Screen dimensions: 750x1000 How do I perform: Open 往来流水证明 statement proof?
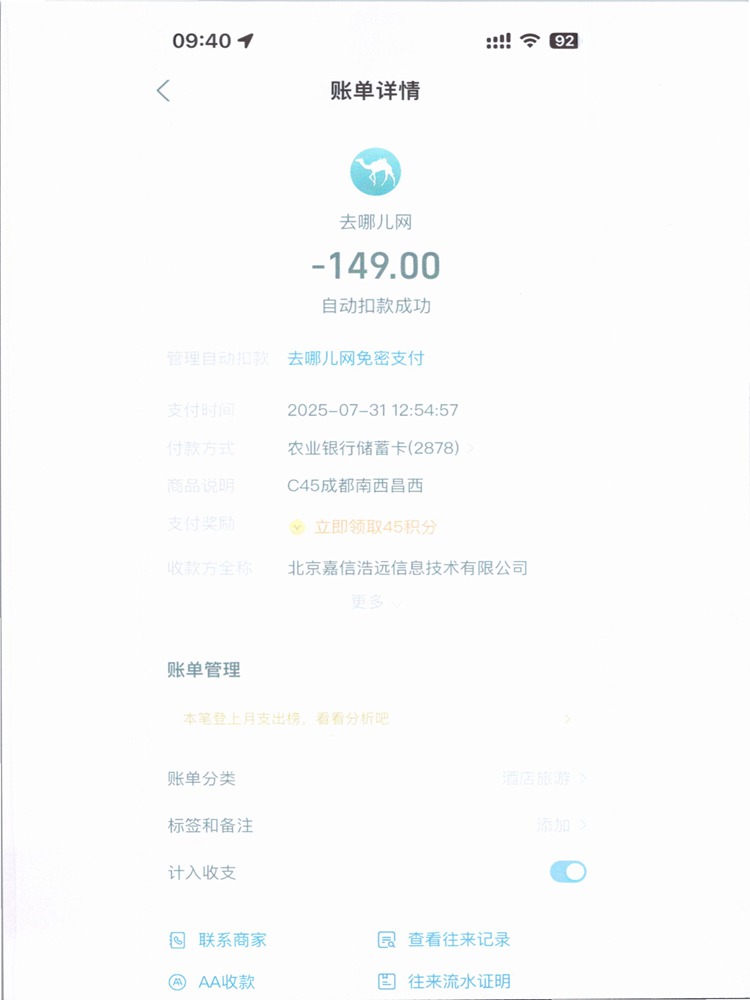click(446, 982)
